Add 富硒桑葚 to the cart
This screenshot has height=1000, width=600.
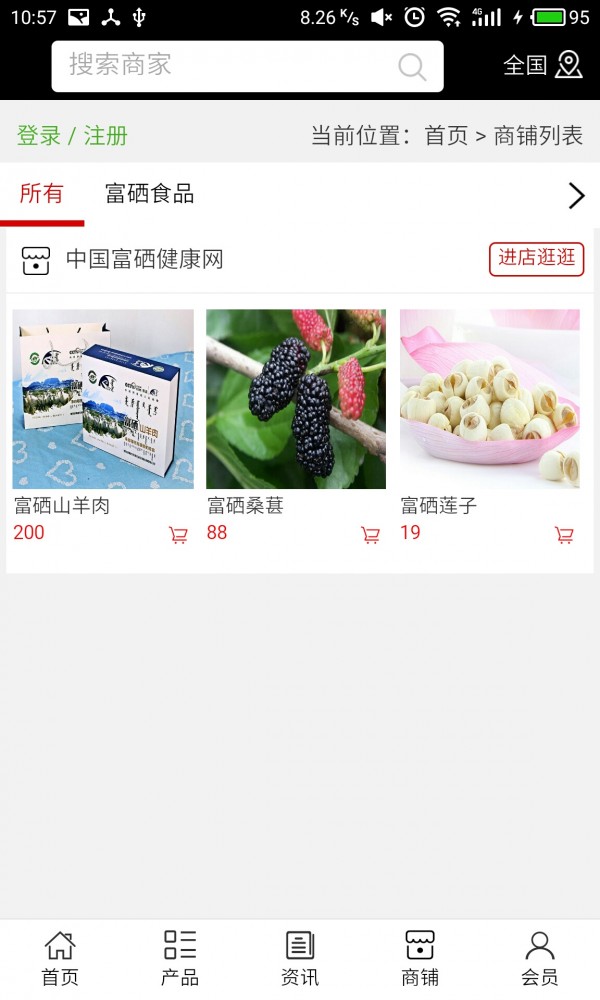click(371, 535)
